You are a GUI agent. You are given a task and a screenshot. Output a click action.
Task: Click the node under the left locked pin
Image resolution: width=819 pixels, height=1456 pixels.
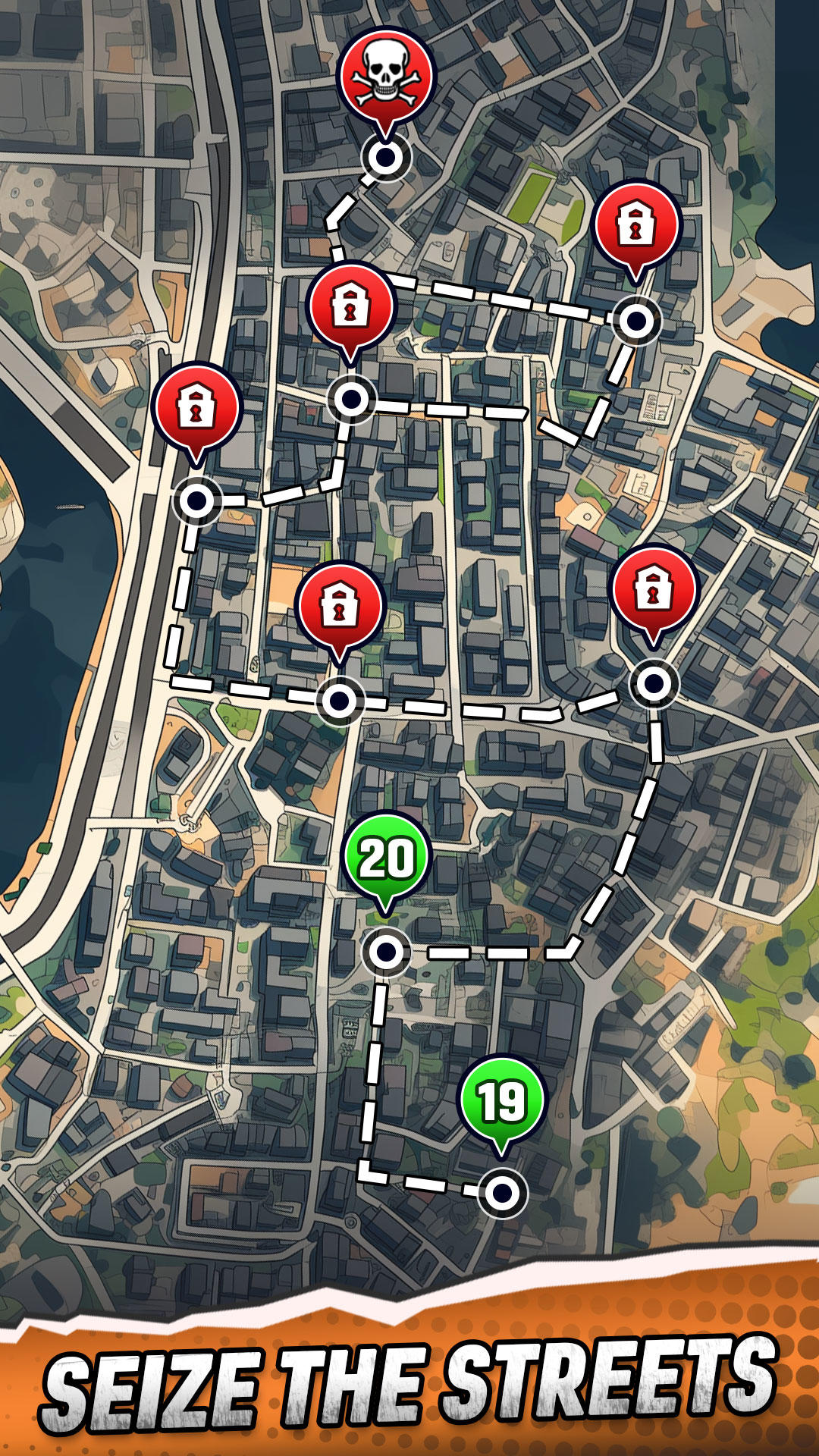coord(199,500)
